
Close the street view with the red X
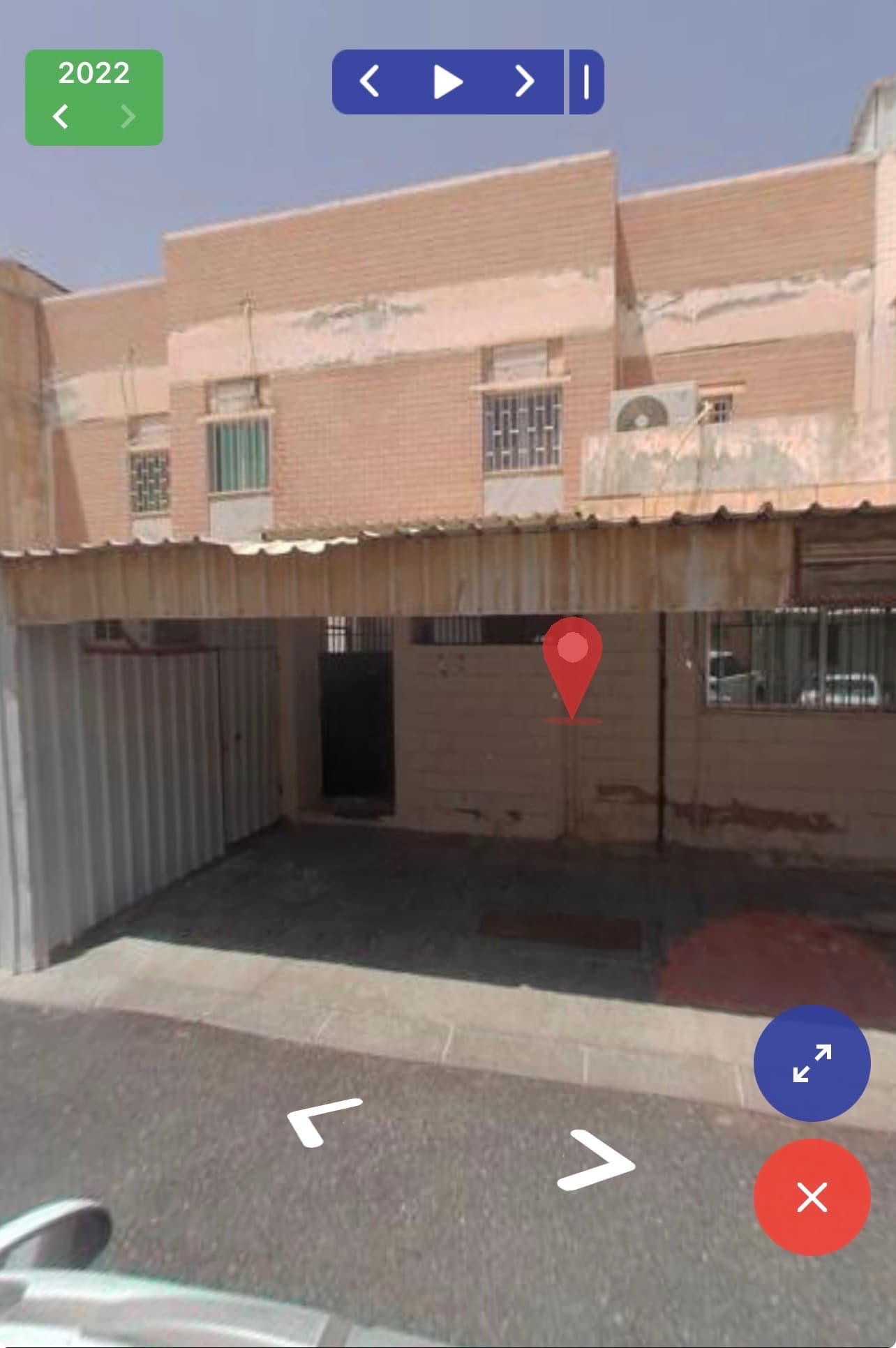click(812, 1197)
